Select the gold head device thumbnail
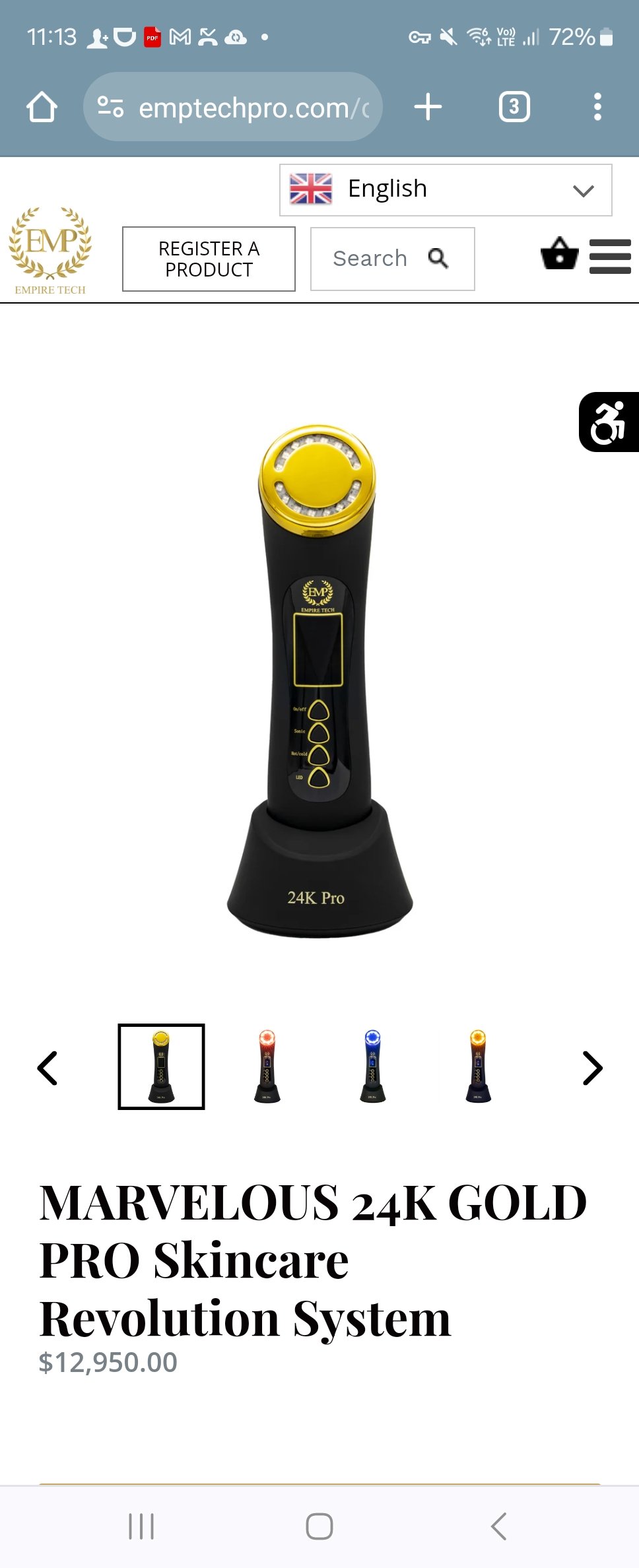Screen dimensions: 639x1568 pyautogui.click(x=161, y=1066)
